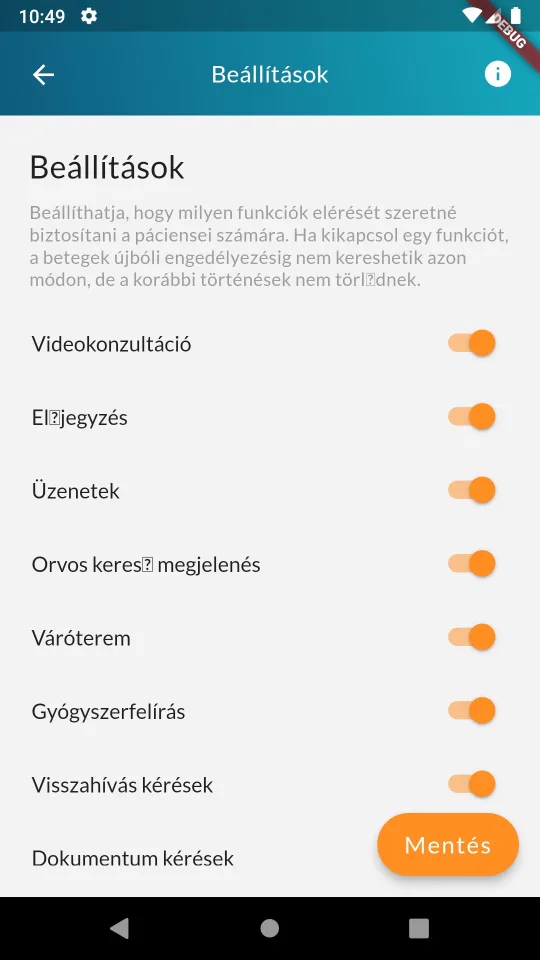Open the info icon in header
The height and width of the screenshot is (960, 540).
pos(497,74)
